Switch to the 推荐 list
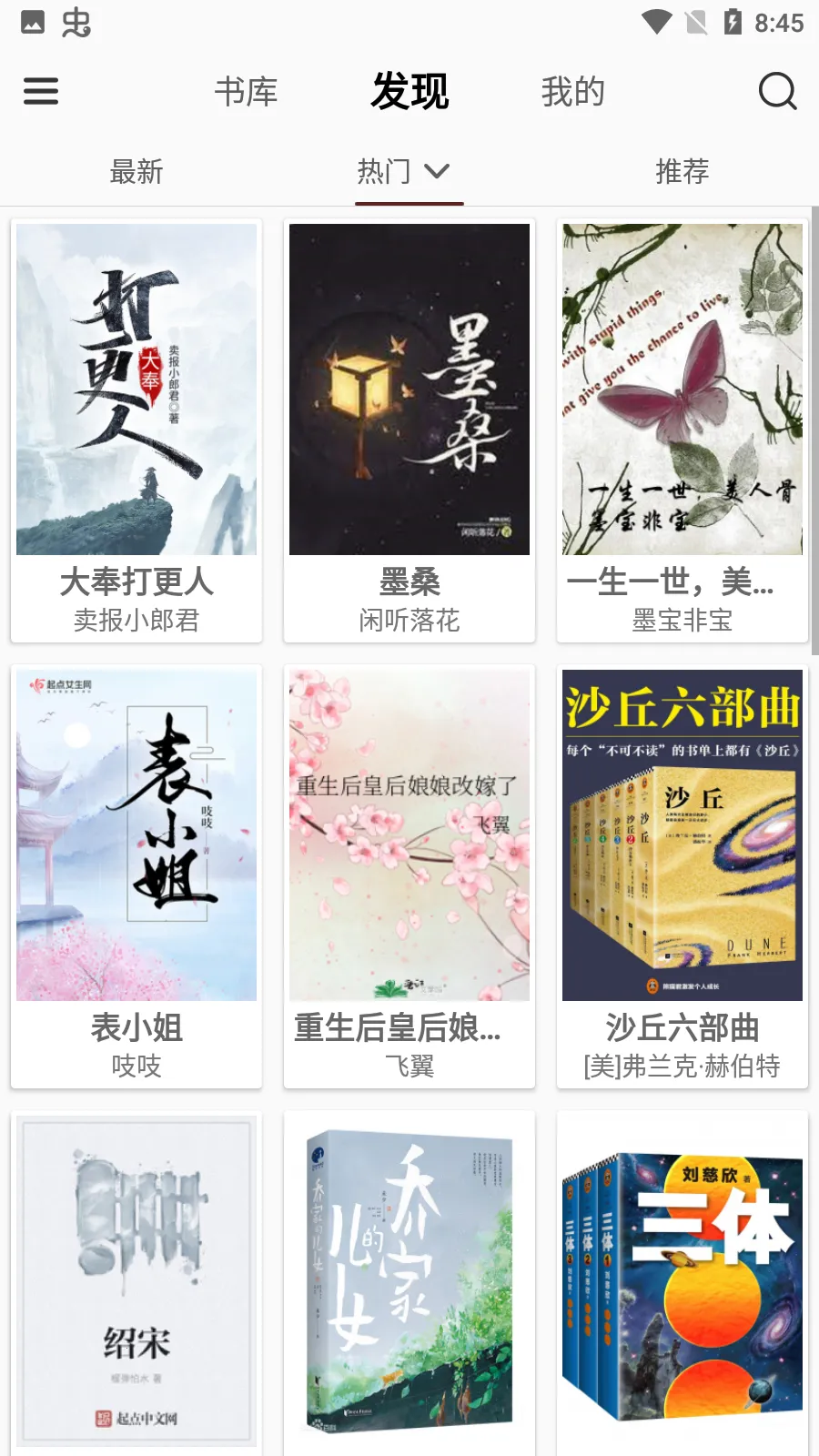The height and width of the screenshot is (1456, 819). point(682,171)
